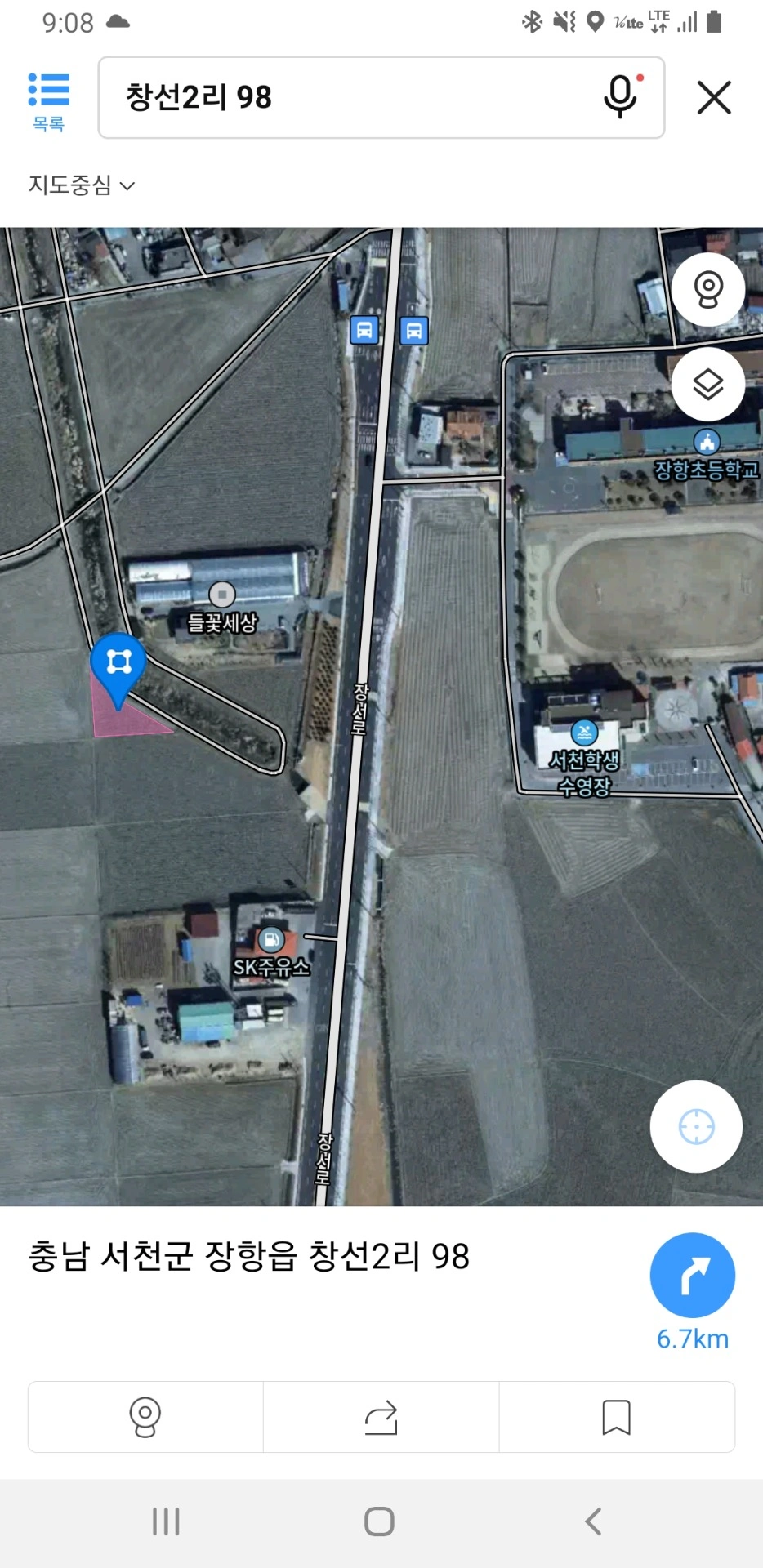Open the 목록 list view
The image size is (763, 1568).
49,101
